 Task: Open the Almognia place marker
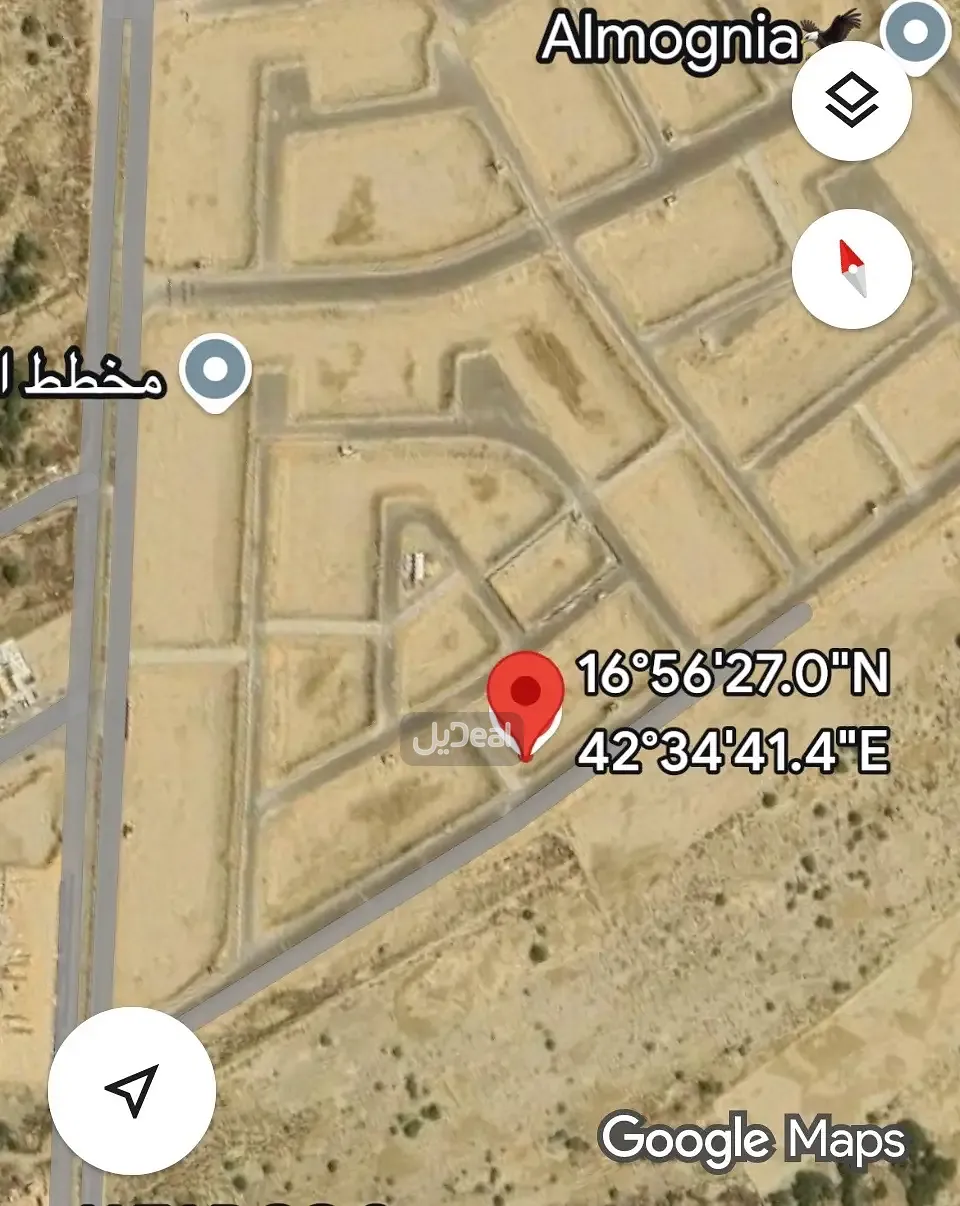916,32
